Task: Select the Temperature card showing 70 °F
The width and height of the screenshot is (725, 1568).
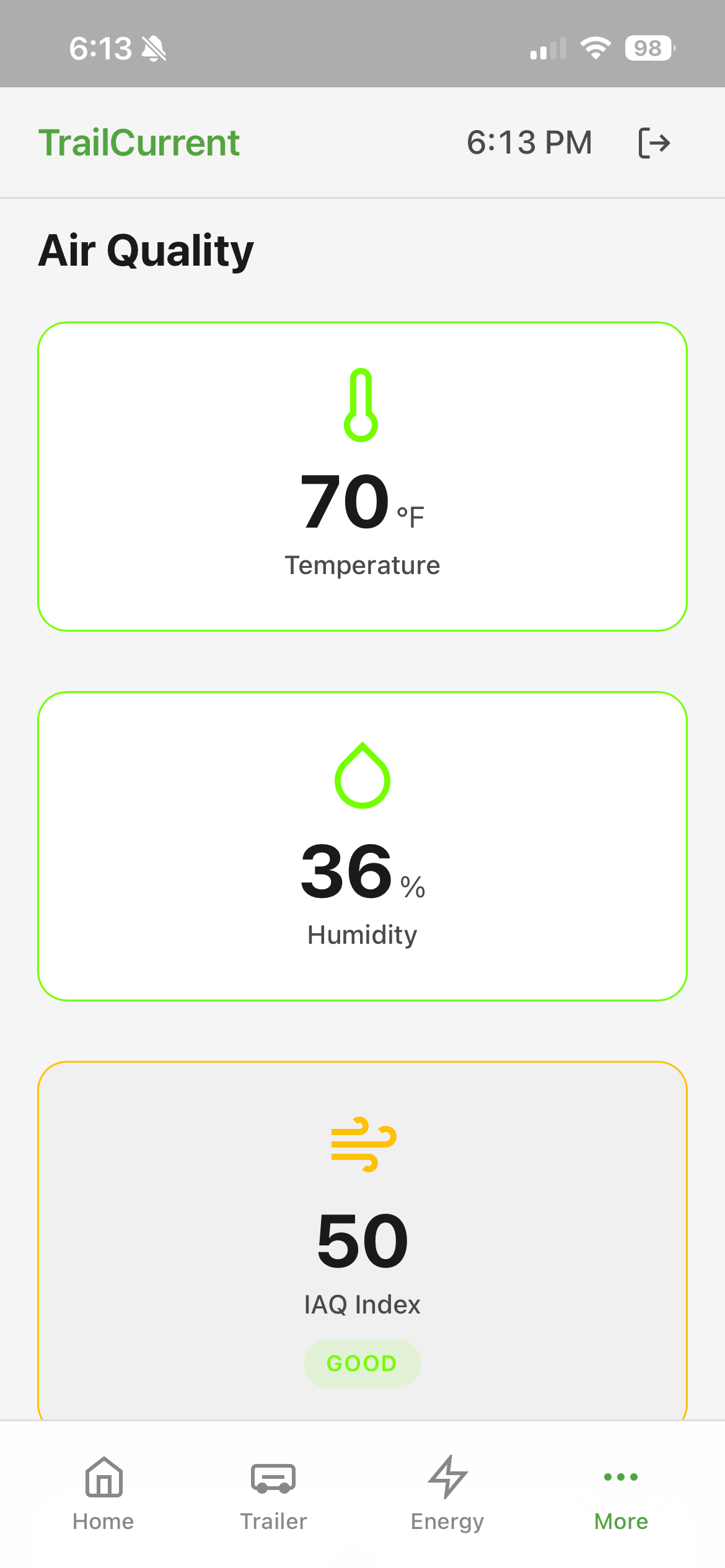Action: [362, 477]
